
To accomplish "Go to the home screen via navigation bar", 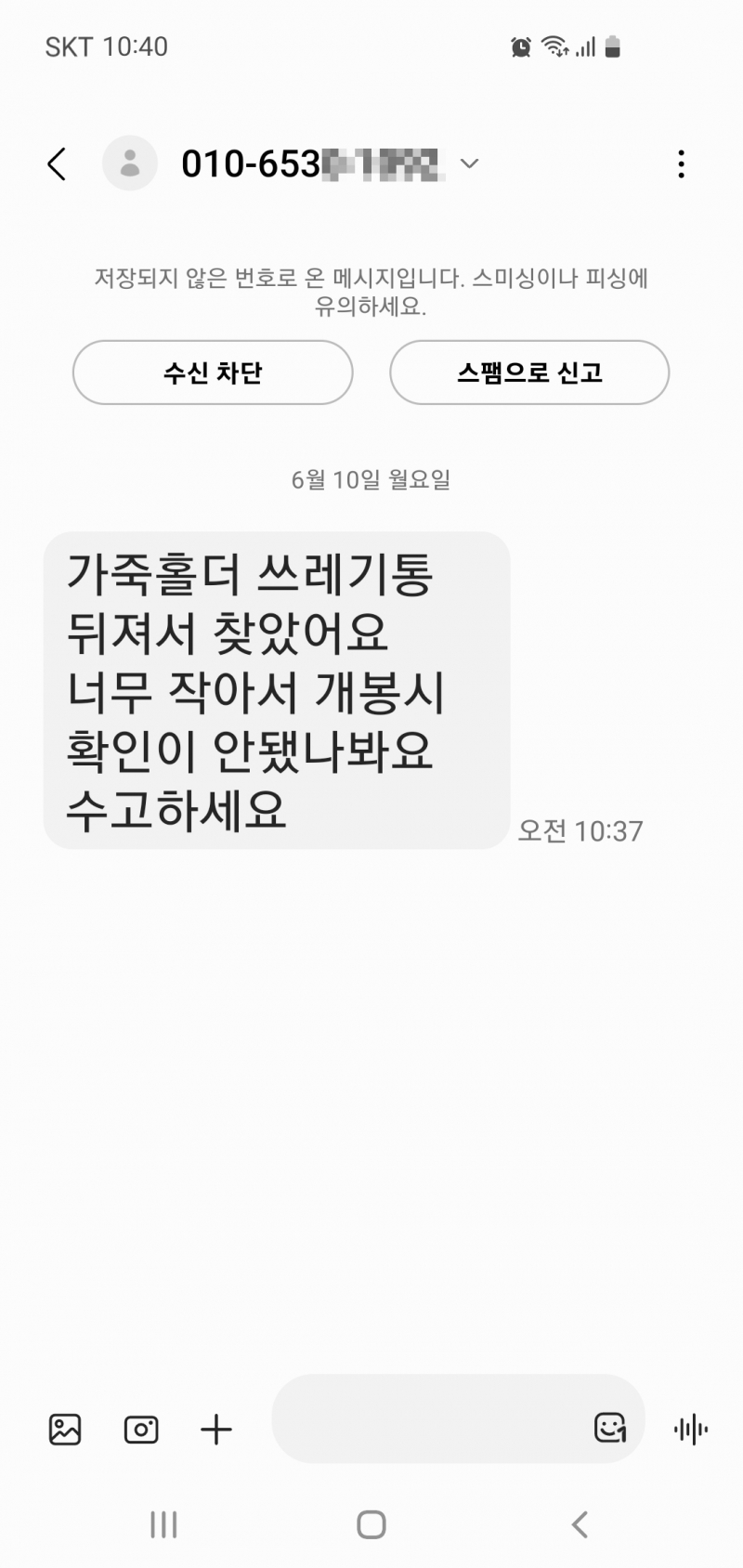I will click(371, 1524).
